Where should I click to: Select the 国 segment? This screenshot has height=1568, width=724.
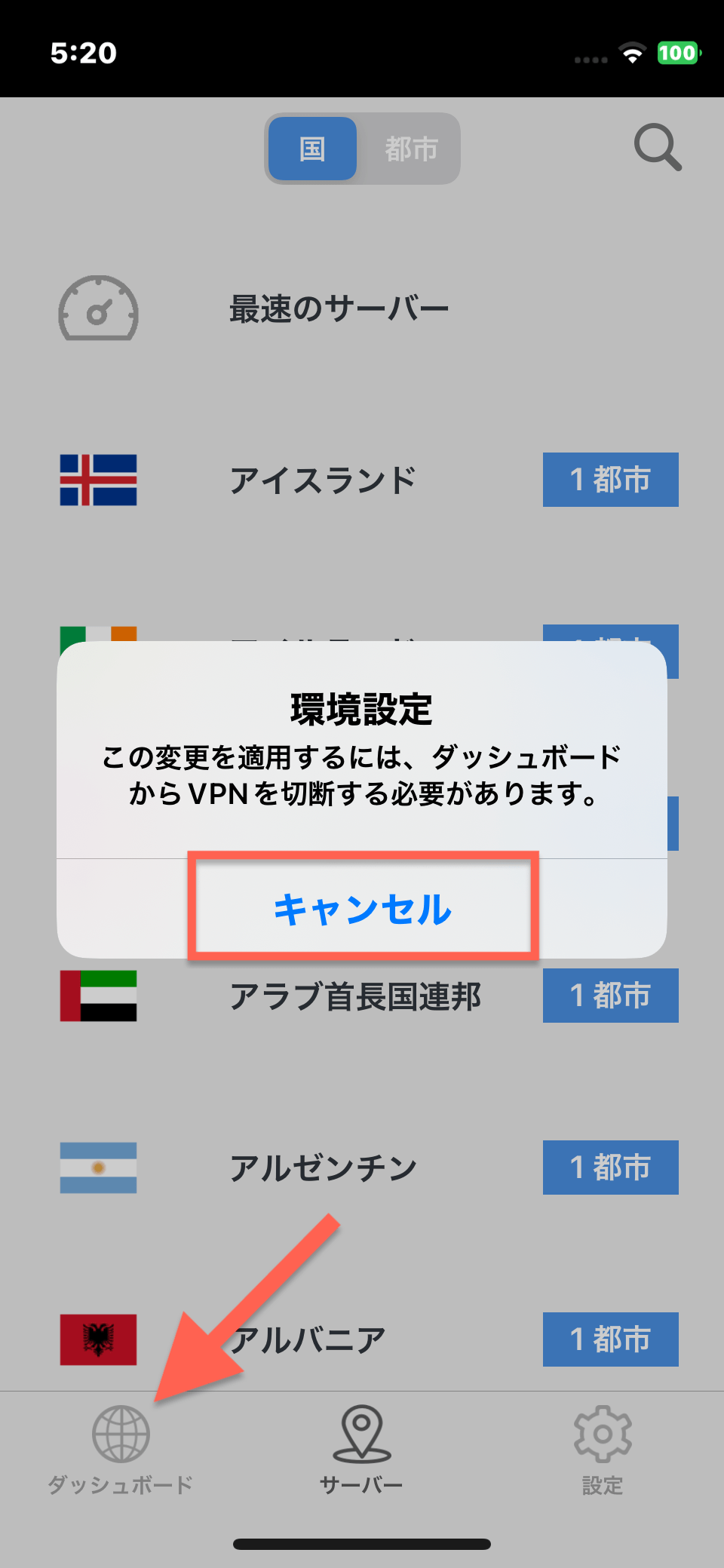coord(312,149)
